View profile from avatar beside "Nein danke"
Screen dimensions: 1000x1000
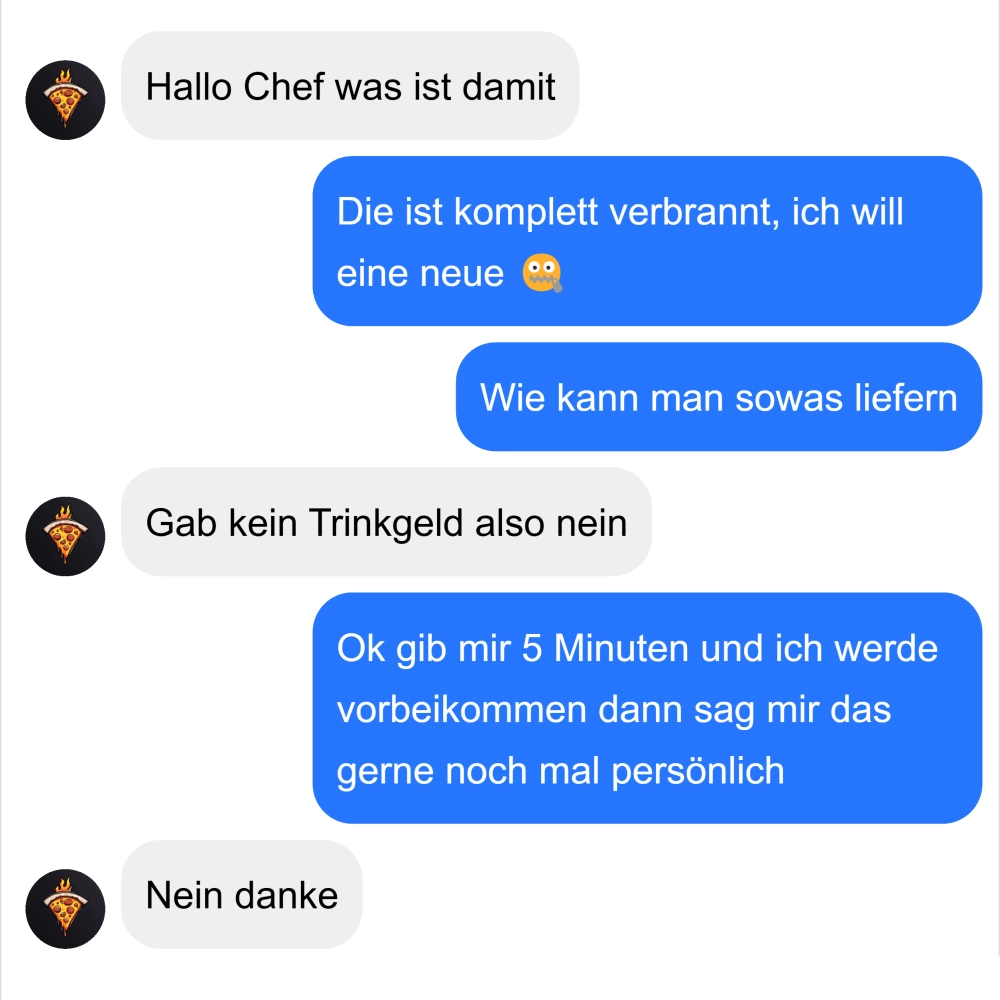[65, 908]
